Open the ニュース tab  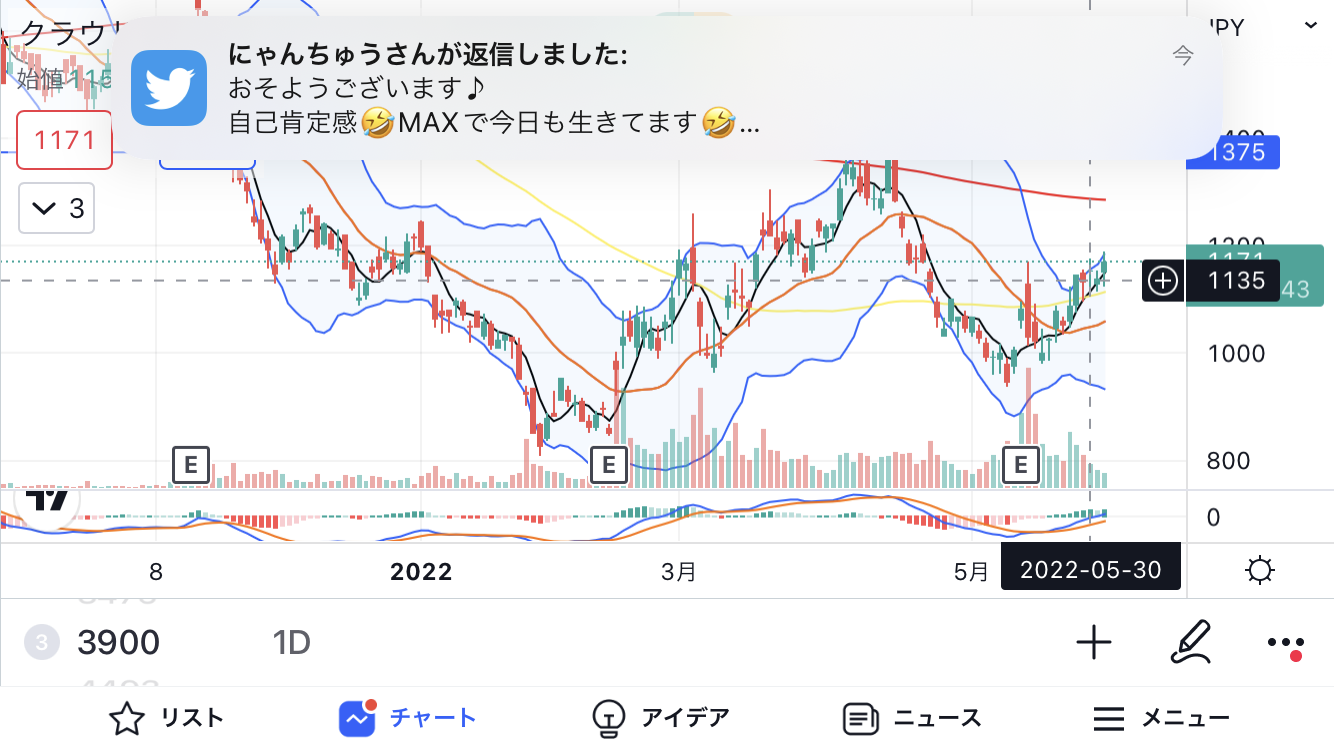pos(912,717)
